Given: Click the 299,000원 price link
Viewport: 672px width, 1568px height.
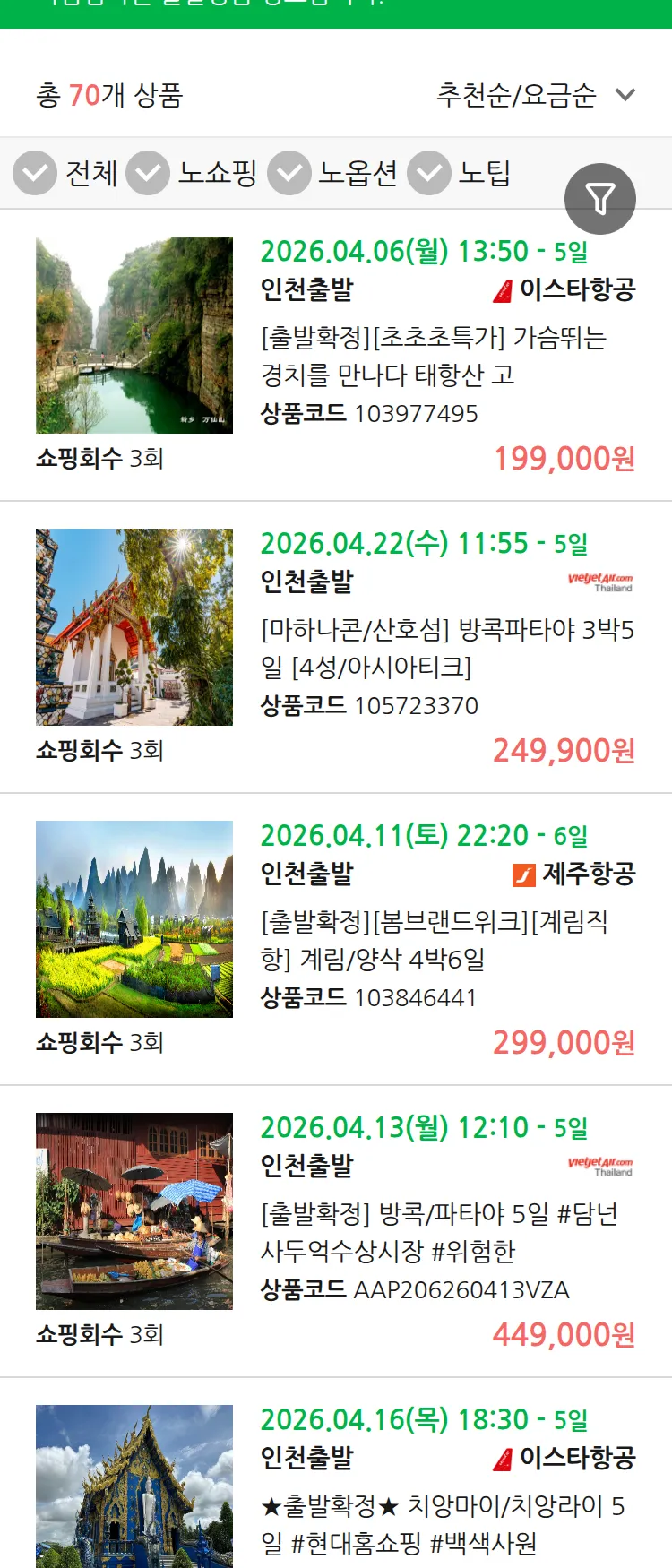Looking at the screenshot, I should click(564, 1042).
